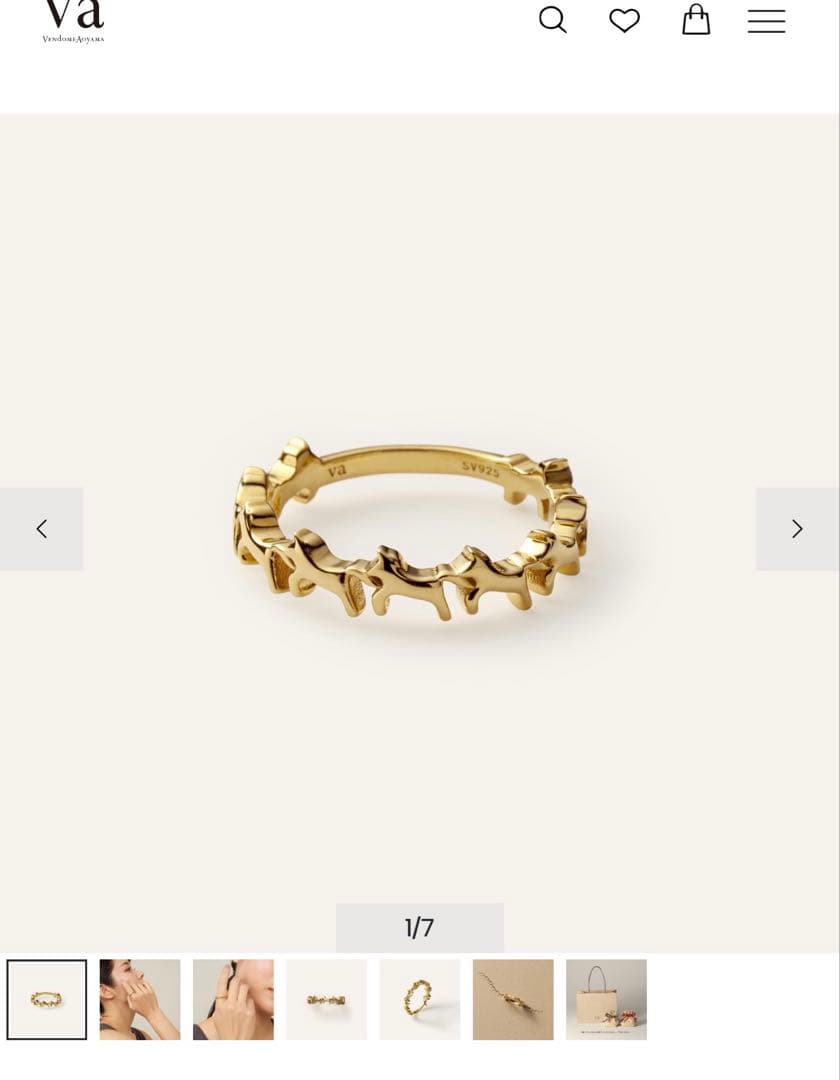
Task: Open the hamburger menu
Action: click(766, 21)
